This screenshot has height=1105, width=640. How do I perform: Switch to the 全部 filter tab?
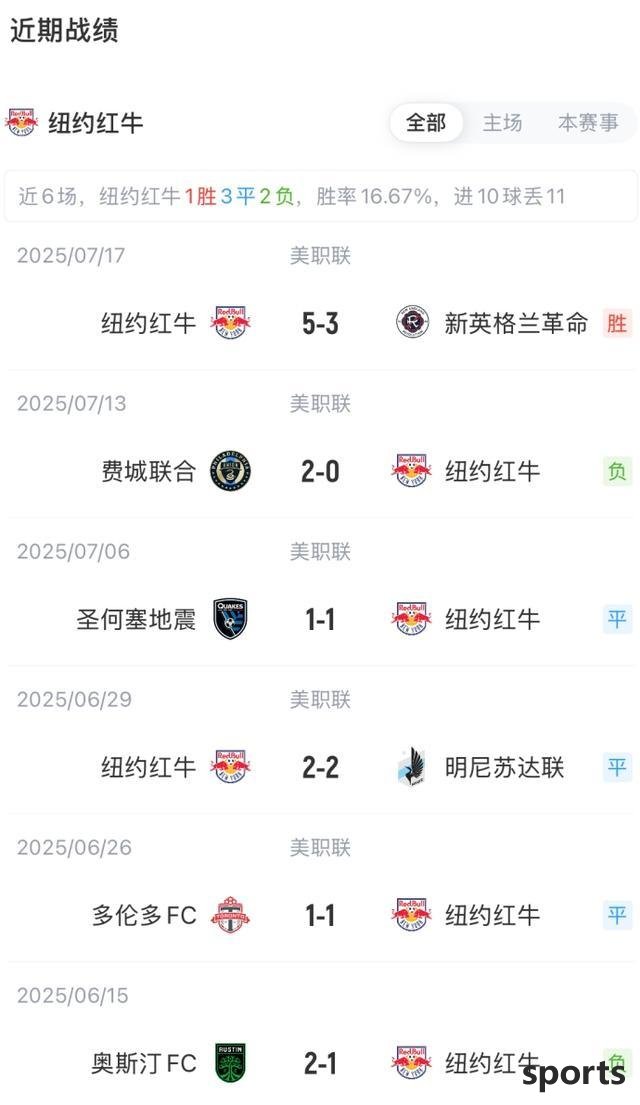(426, 123)
